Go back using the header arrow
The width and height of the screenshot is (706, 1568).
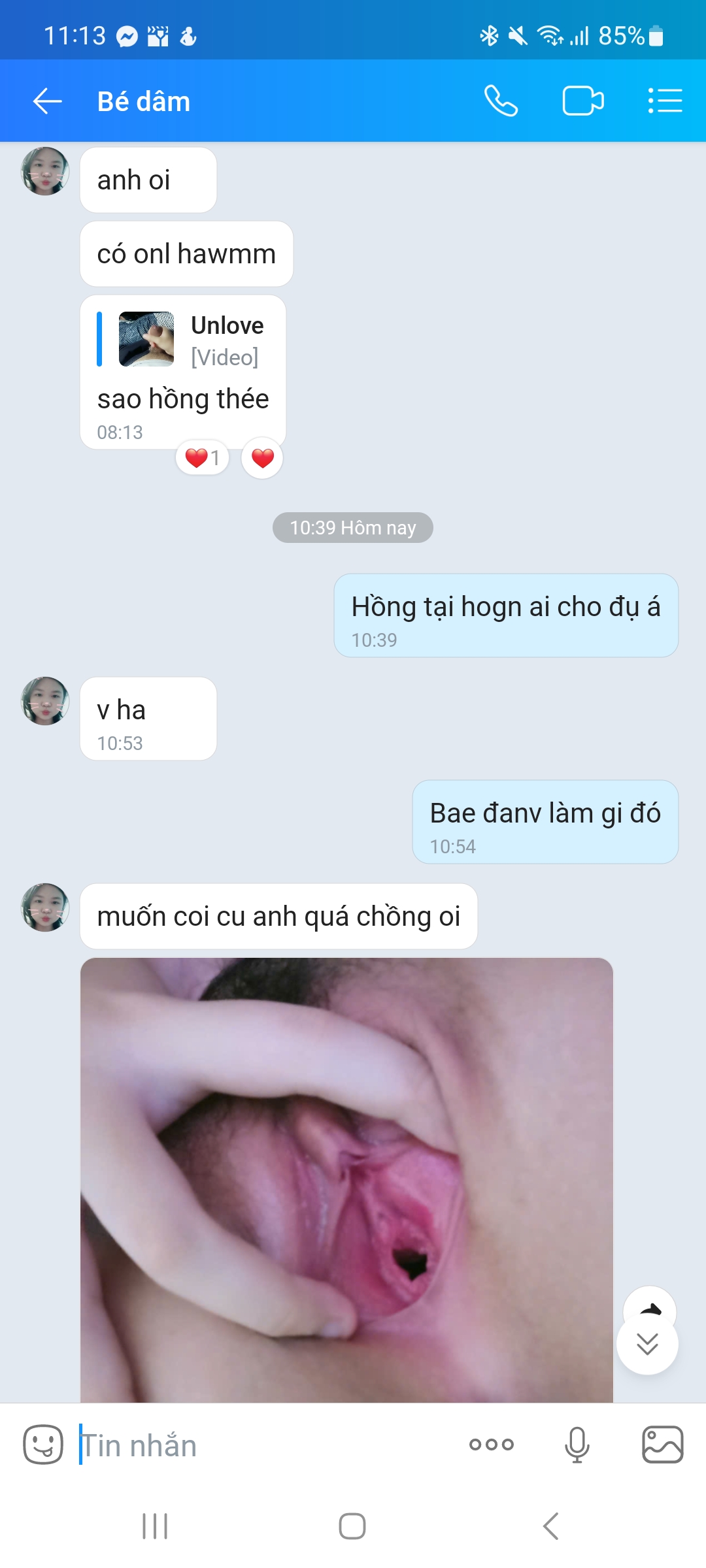[x=47, y=101]
